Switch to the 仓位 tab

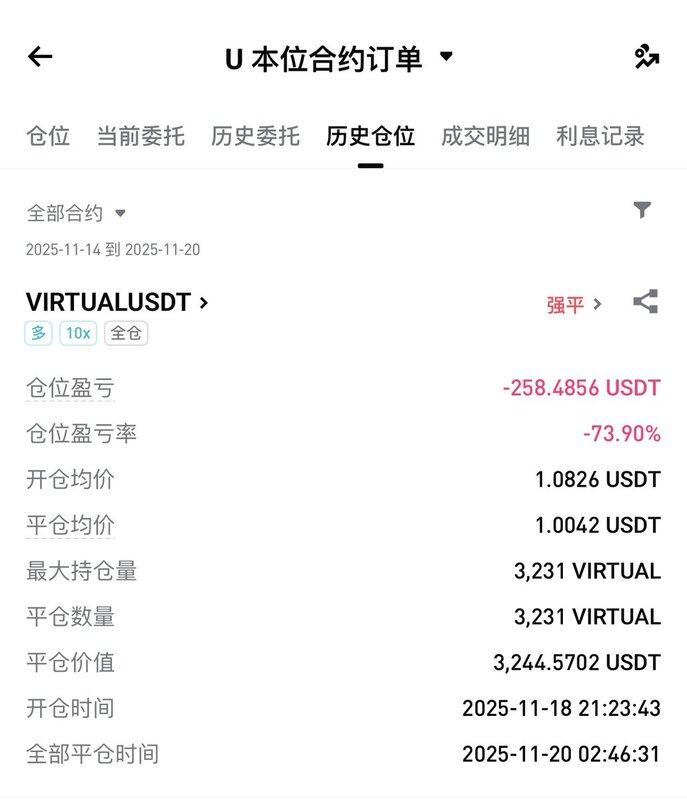[x=48, y=136]
